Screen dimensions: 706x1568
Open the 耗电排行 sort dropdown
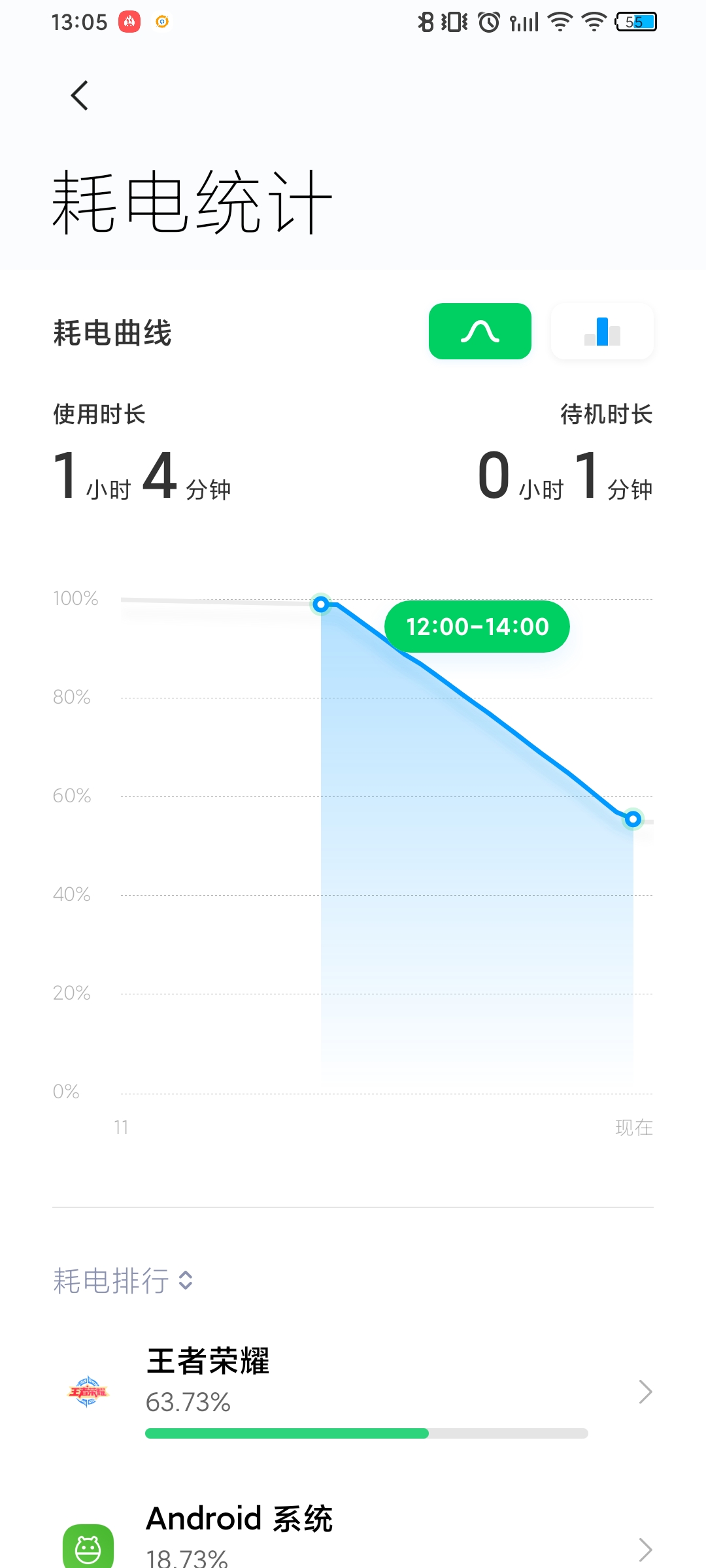point(124,1281)
